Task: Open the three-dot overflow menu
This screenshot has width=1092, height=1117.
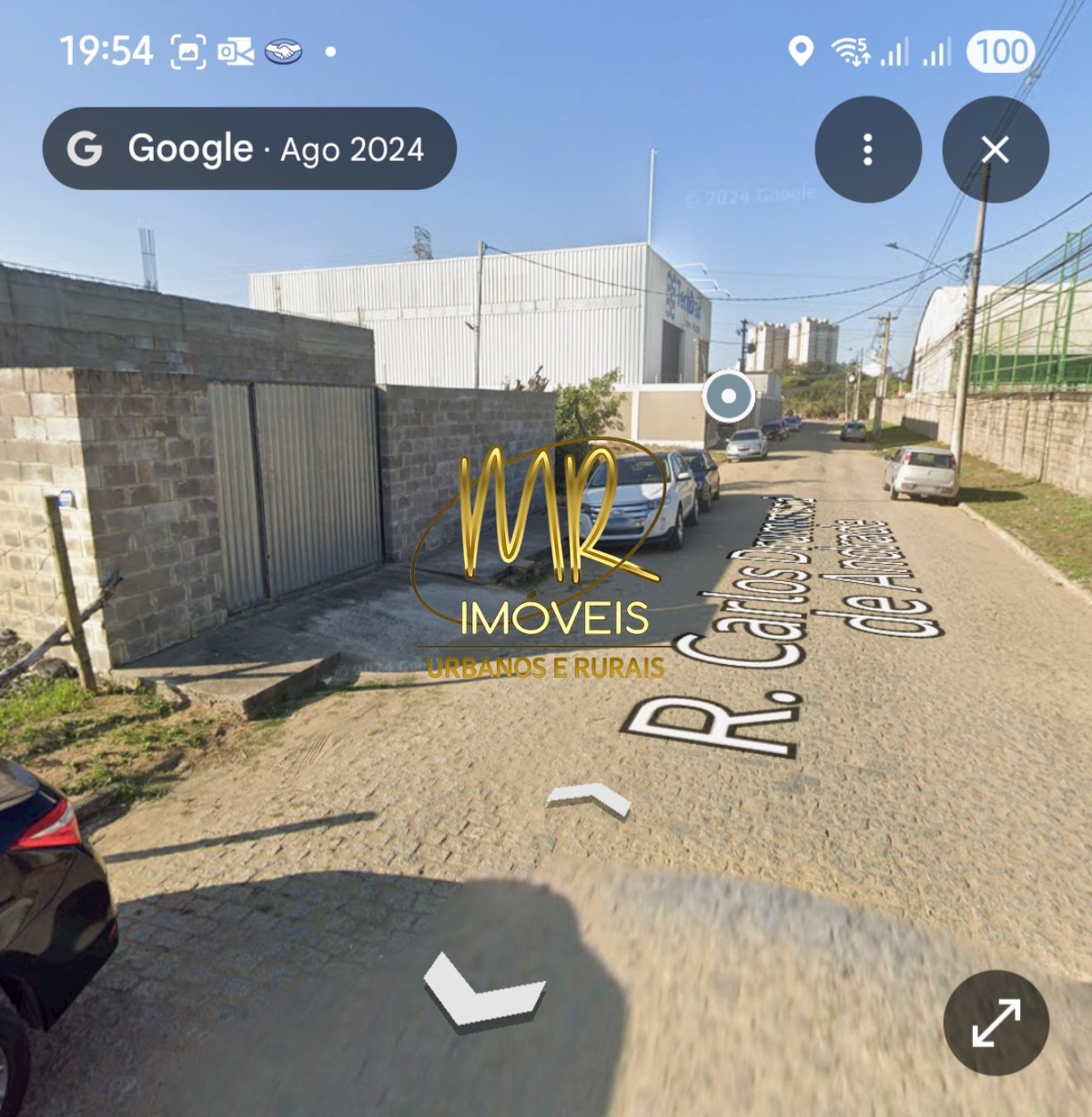Action: point(867,149)
